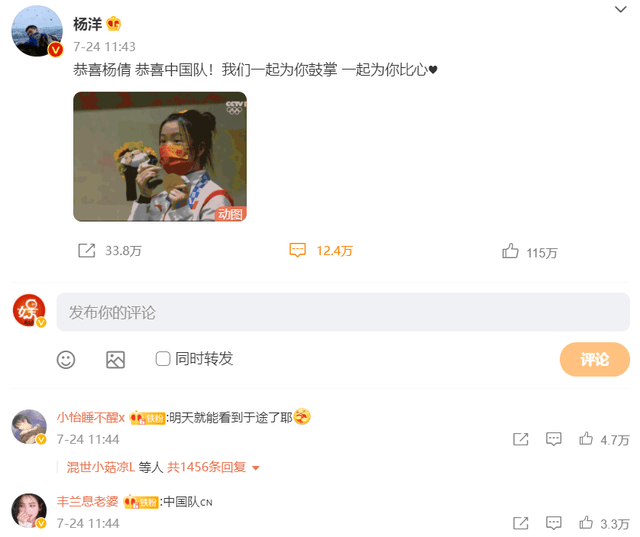Check the 同时转发 checkbox
Image resolution: width=640 pixels, height=537 pixels.
click(x=163, y=358)
